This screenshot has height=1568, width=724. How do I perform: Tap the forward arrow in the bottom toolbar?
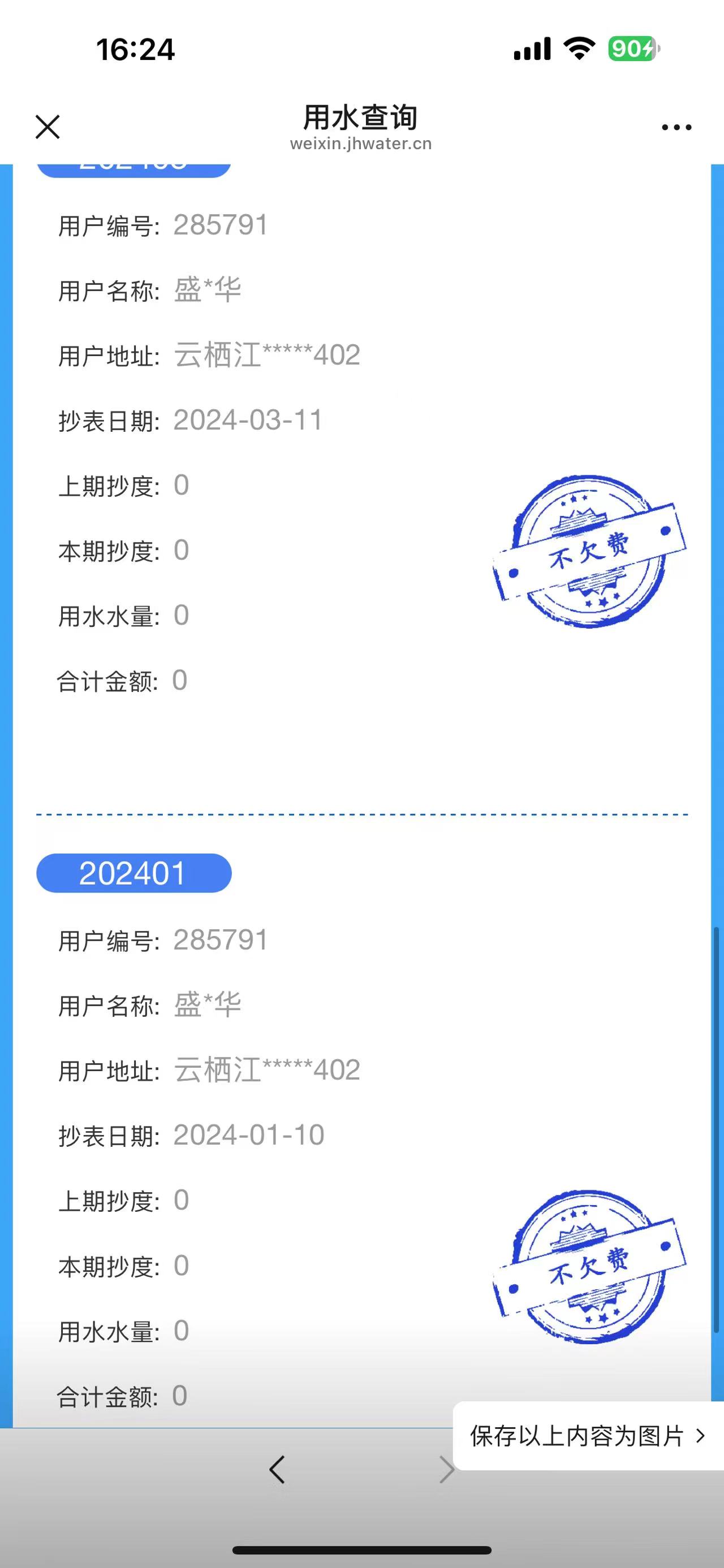pos(447,1470)
